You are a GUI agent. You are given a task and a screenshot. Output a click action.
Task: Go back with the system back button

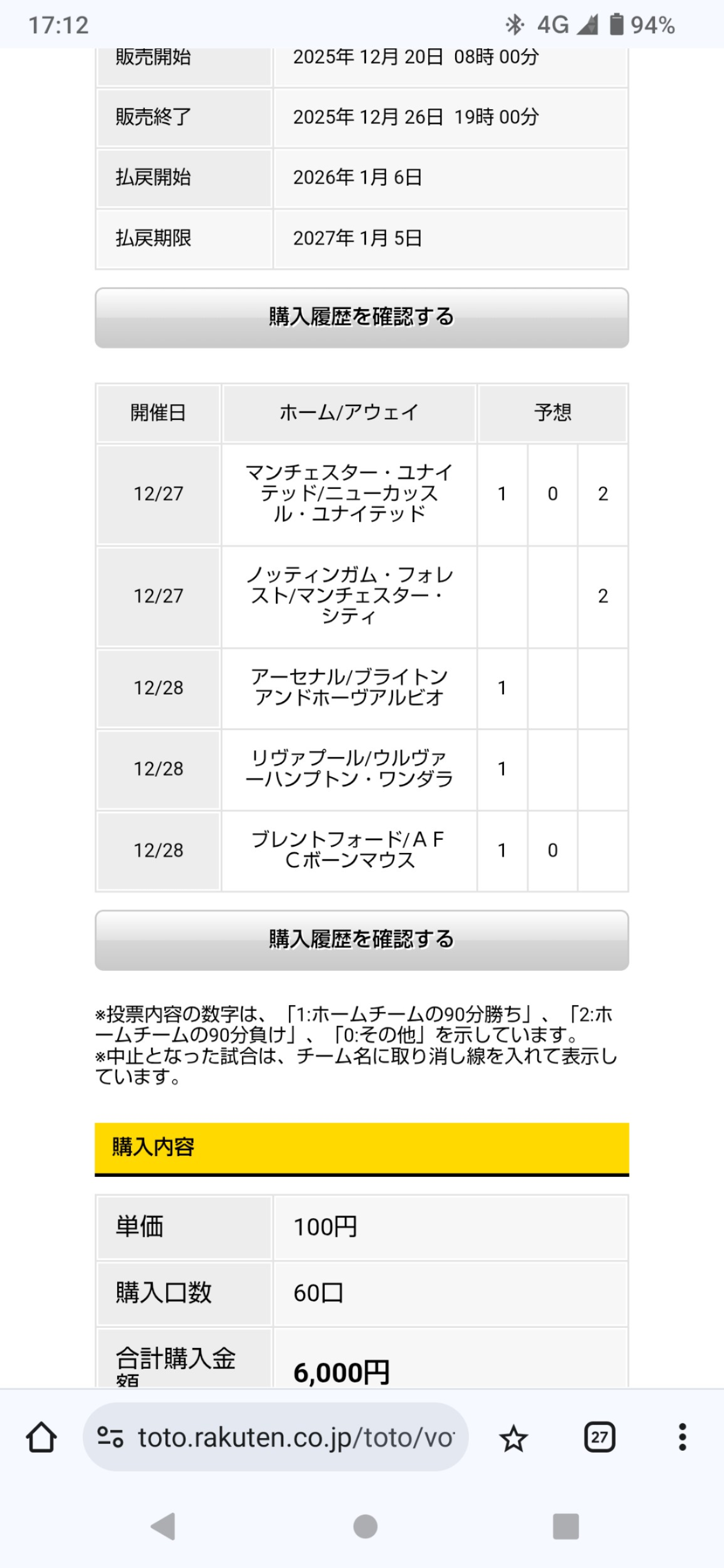pos(163,1527)
